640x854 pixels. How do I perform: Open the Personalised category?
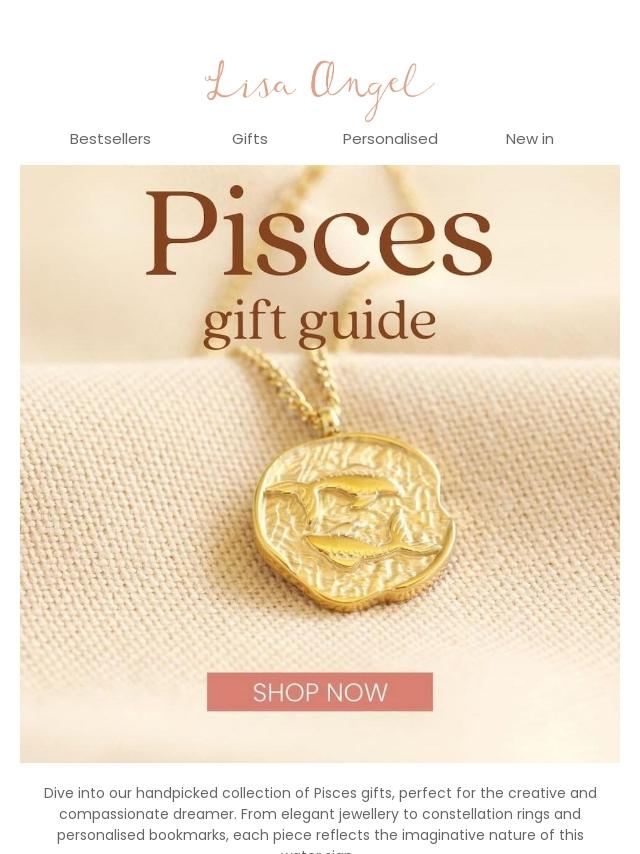[x=390, y=139]
